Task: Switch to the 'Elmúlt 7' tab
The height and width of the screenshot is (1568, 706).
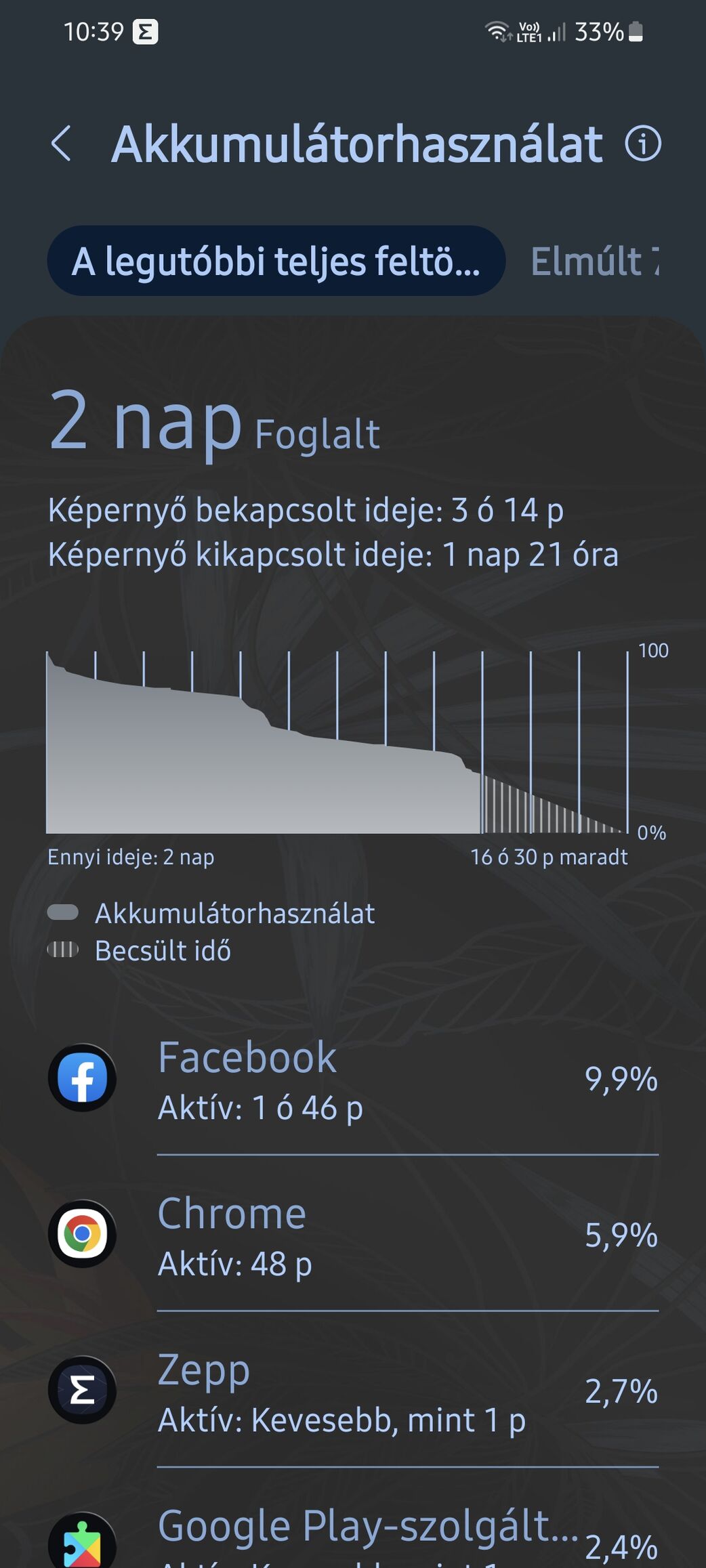Action: coord(594,261)
